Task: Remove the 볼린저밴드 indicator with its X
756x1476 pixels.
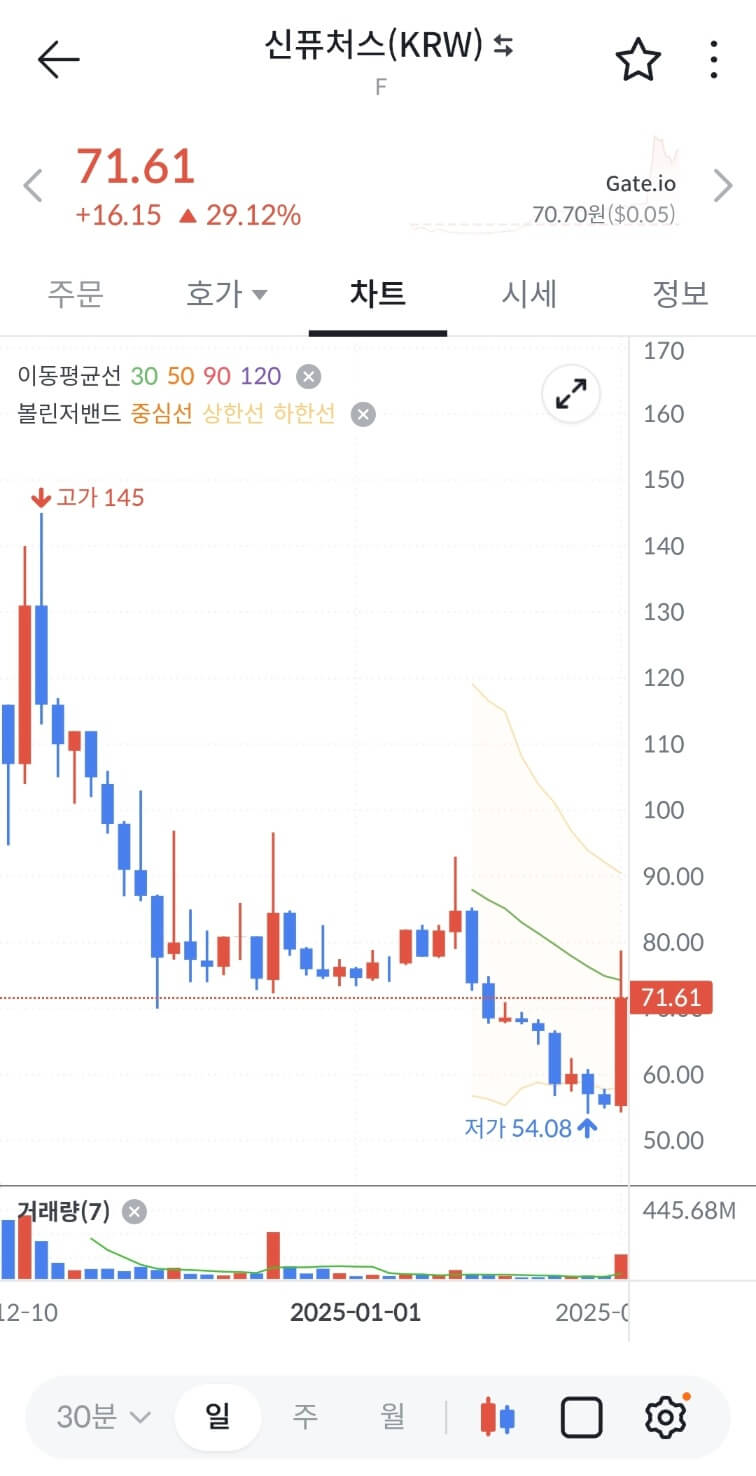Action: pos(362,414)
